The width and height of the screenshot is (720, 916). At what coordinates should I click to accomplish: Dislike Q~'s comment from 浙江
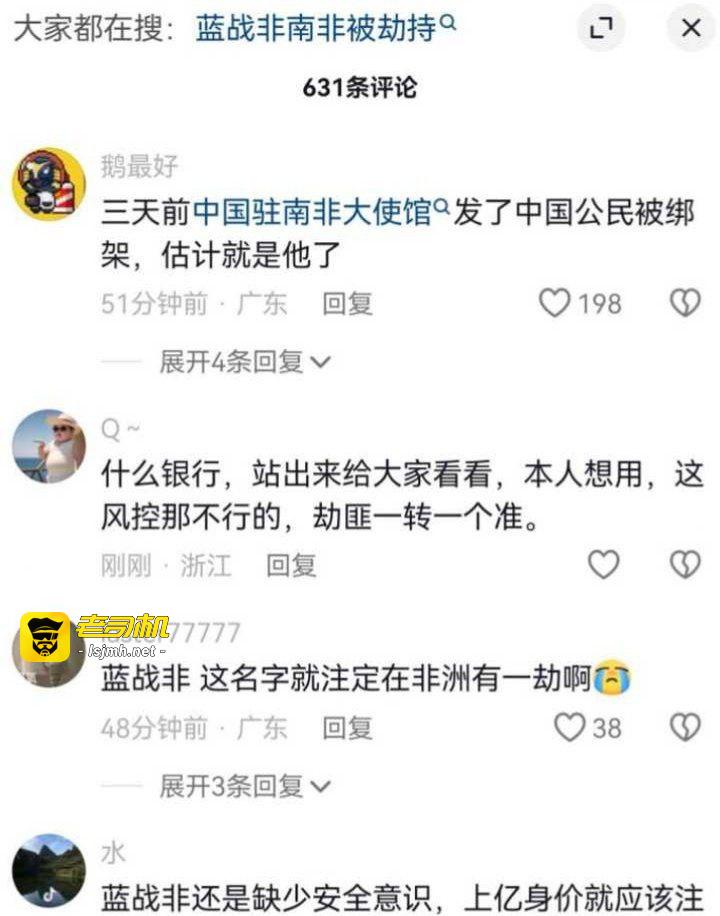click(684, 565)
